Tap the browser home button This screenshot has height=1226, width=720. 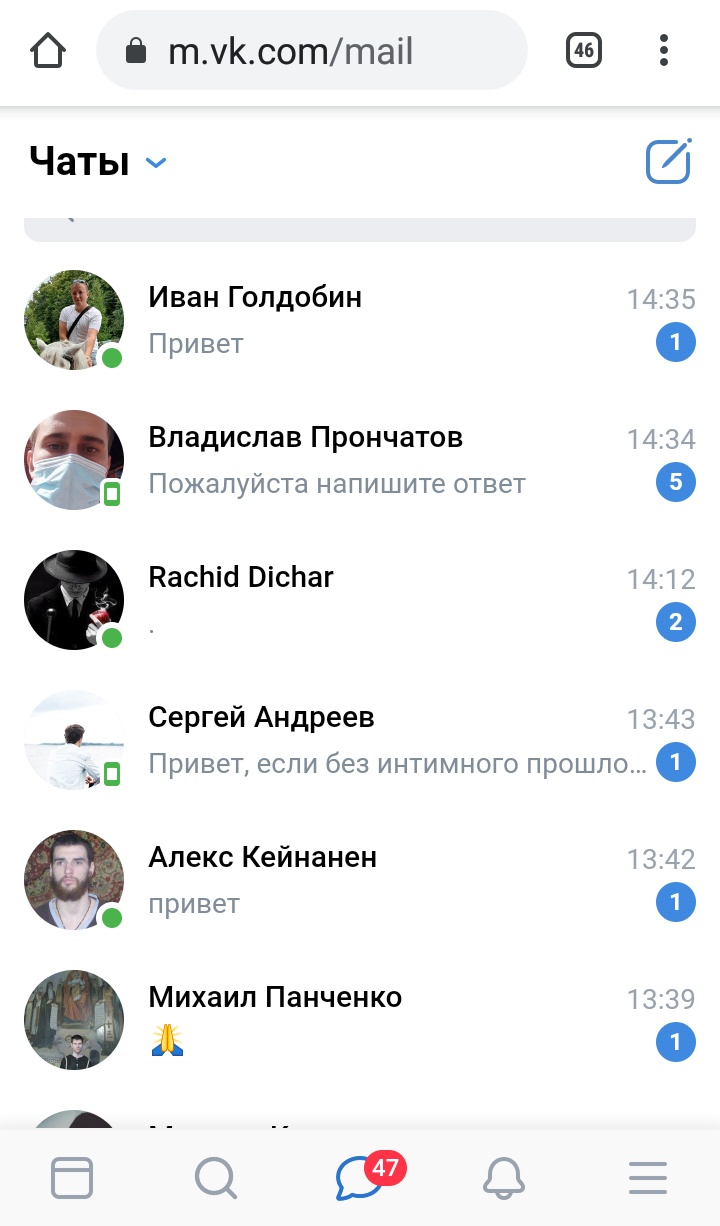click(x=49, y=50)
